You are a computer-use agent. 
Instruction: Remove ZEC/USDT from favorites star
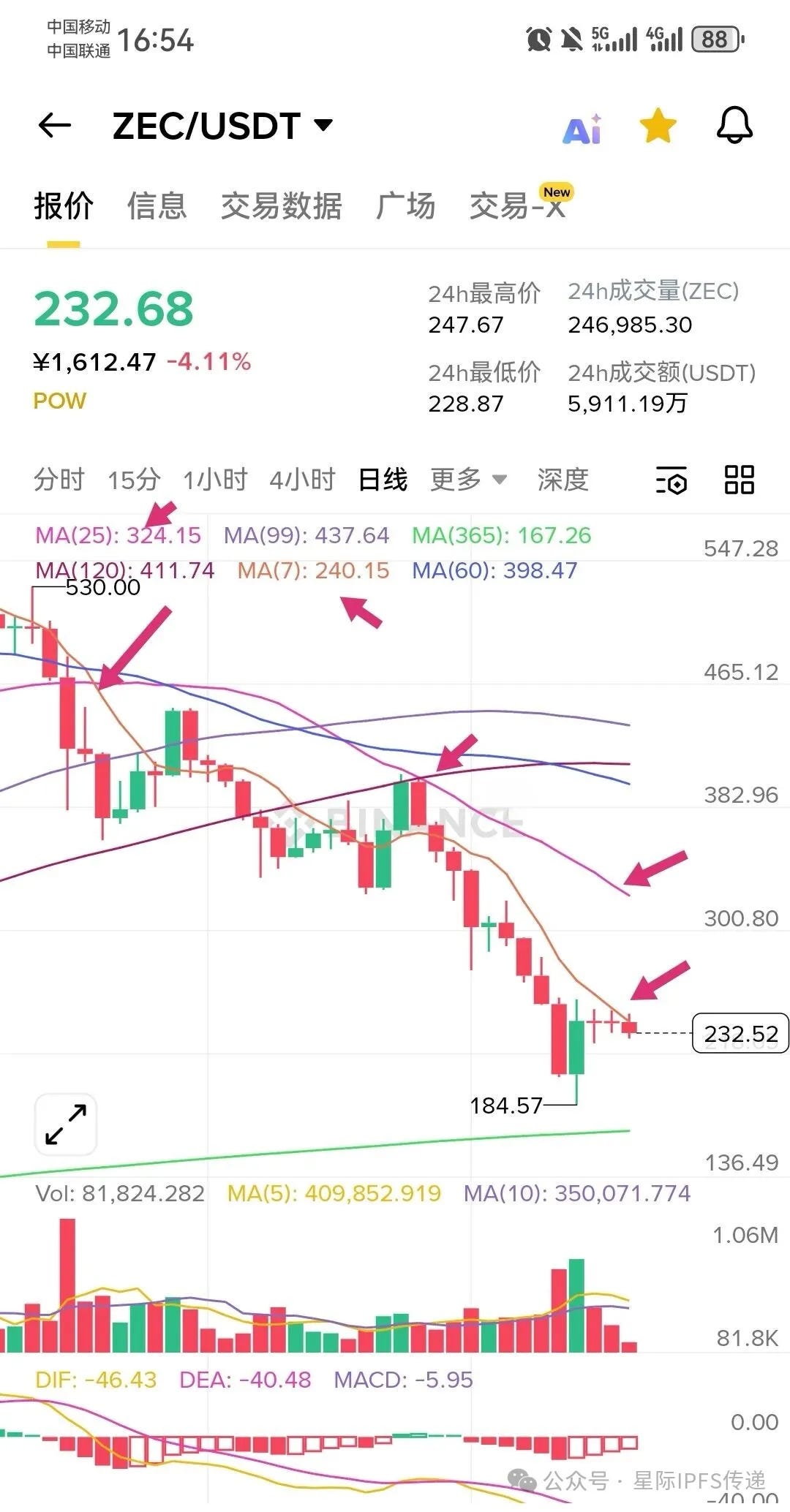click(x=658, y=126)
